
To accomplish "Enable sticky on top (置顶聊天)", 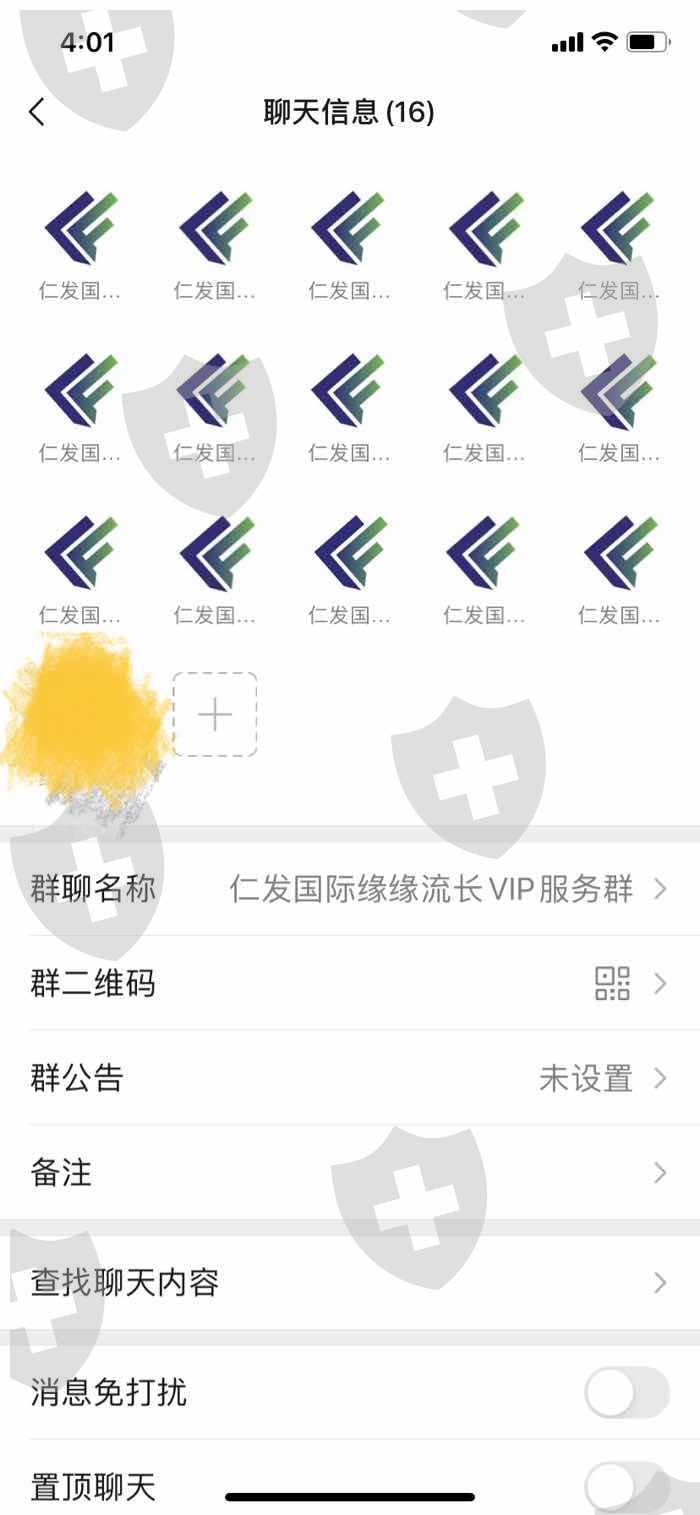I will point(626,1486).
